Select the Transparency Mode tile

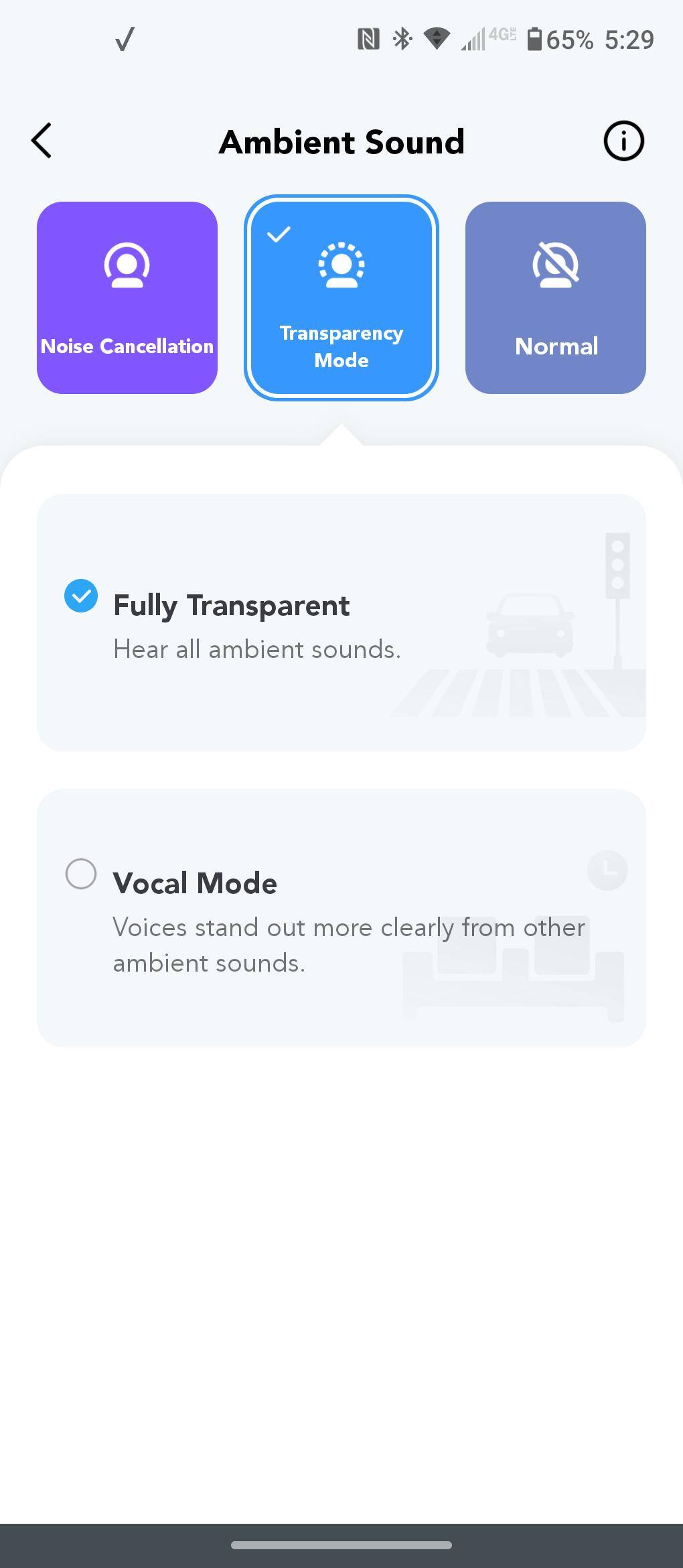point(341,298)
